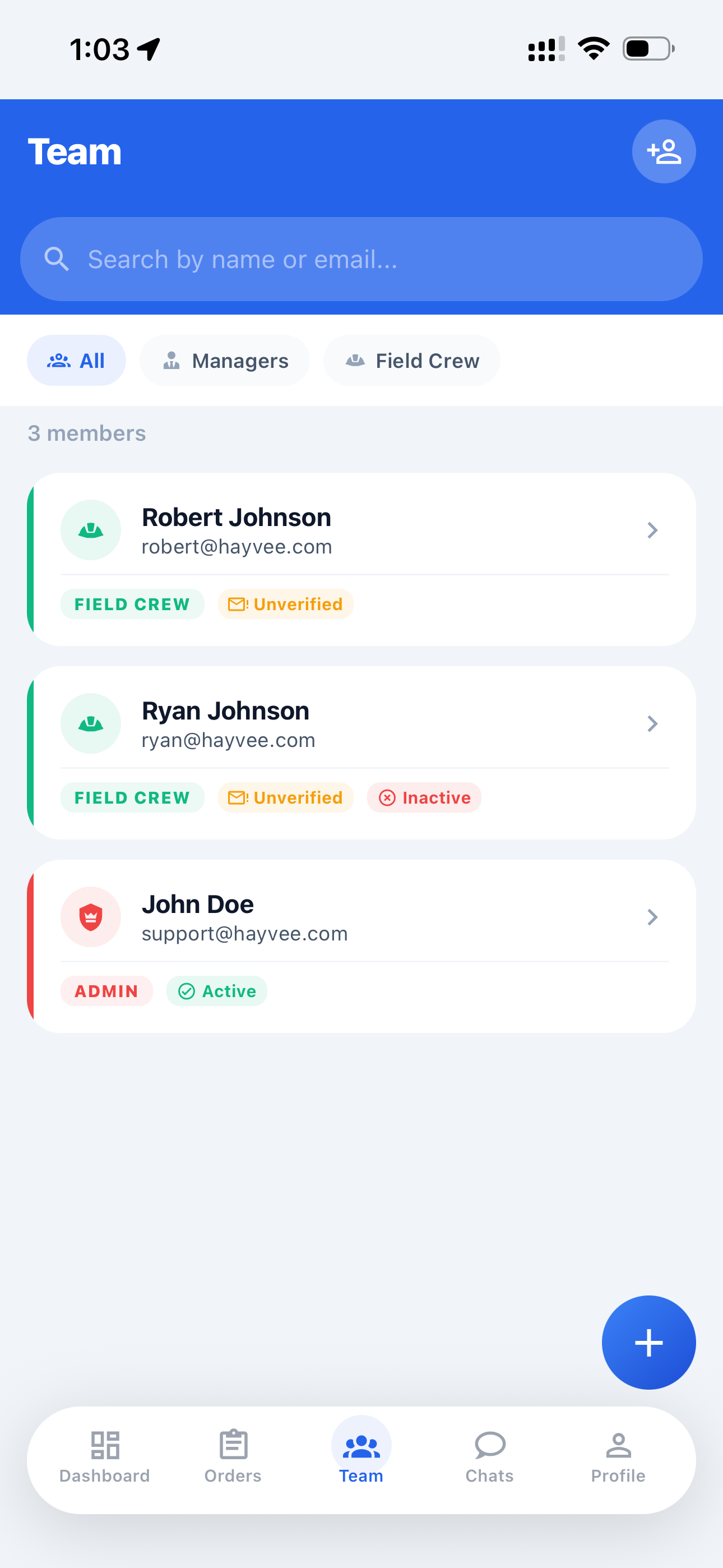Tap the search by name or email field
The width and height of the screenshot is (723, 1568).
pyautogui.click(x=361, y=259)
